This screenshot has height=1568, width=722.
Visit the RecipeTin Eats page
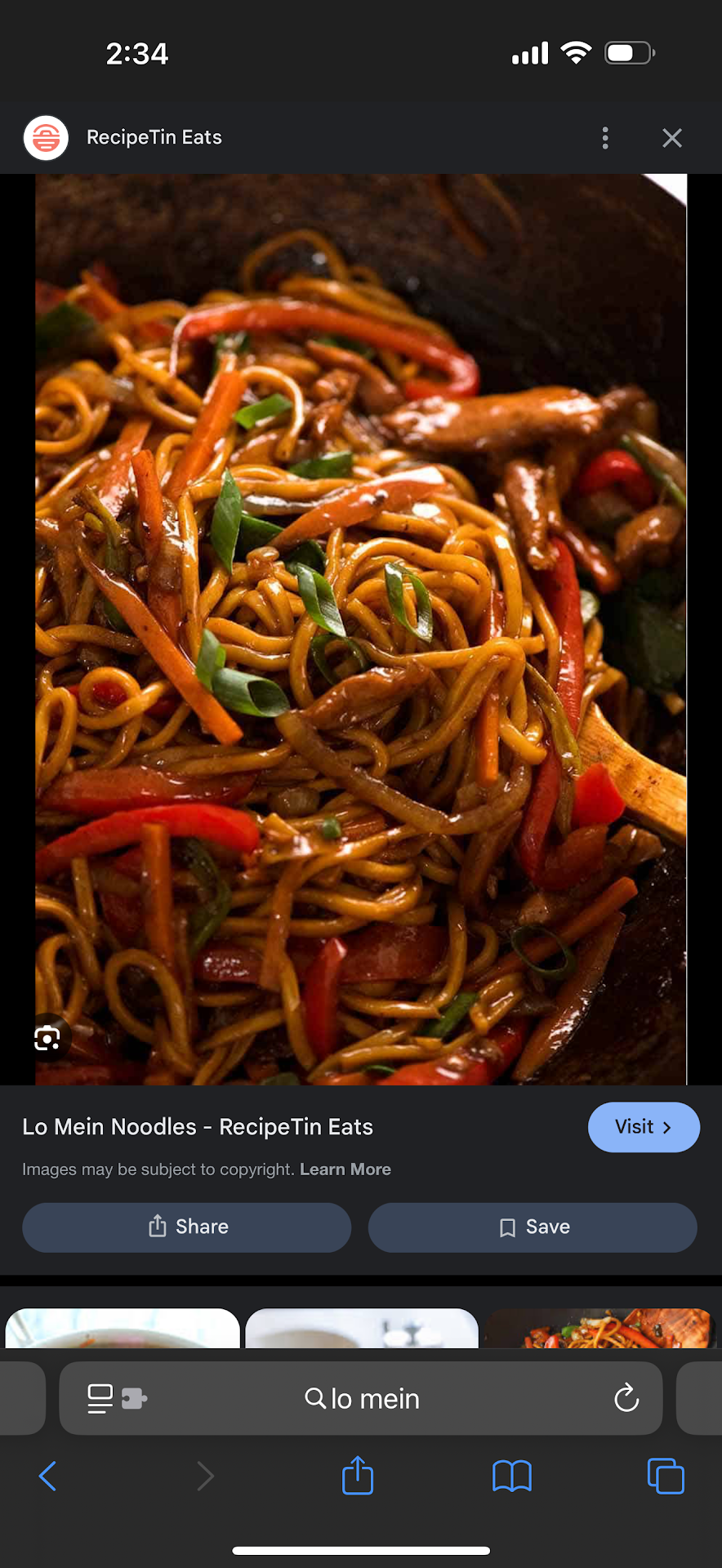click(644, 1127)
